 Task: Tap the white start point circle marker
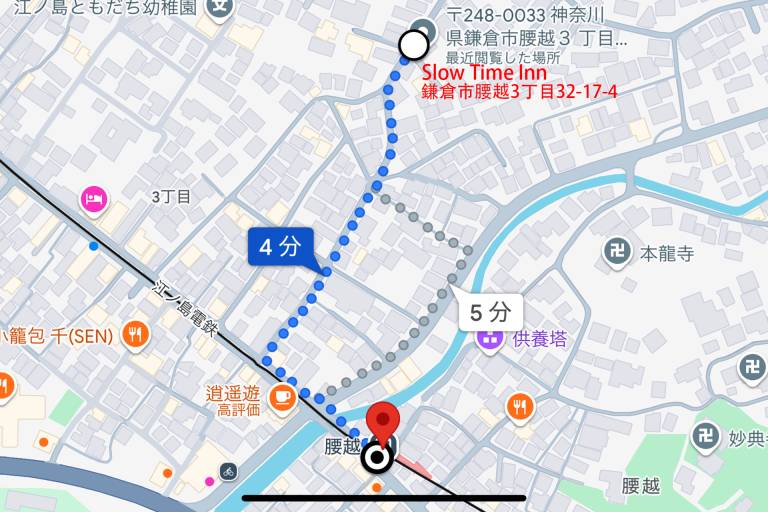[x=413, y=45]
